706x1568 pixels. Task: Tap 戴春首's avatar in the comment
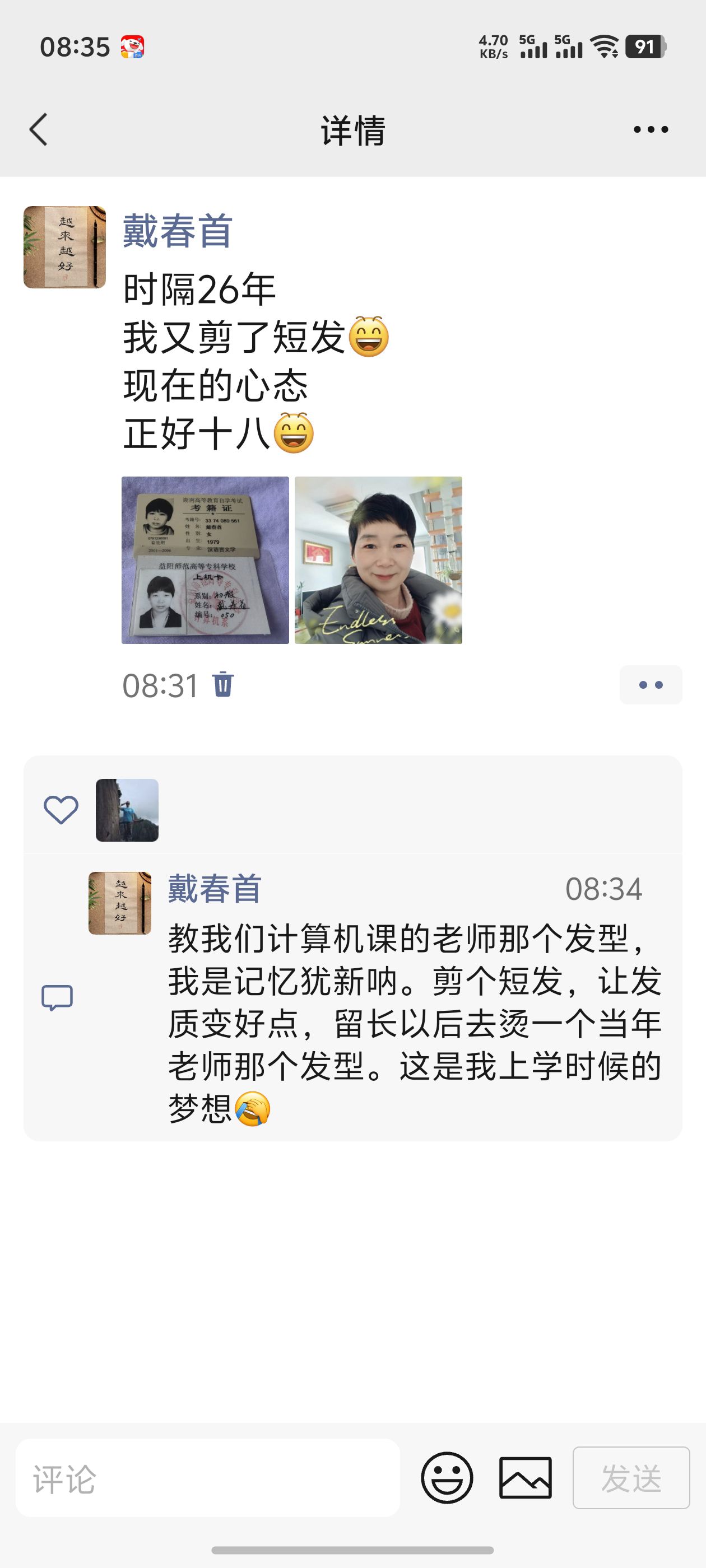(119, 903)
